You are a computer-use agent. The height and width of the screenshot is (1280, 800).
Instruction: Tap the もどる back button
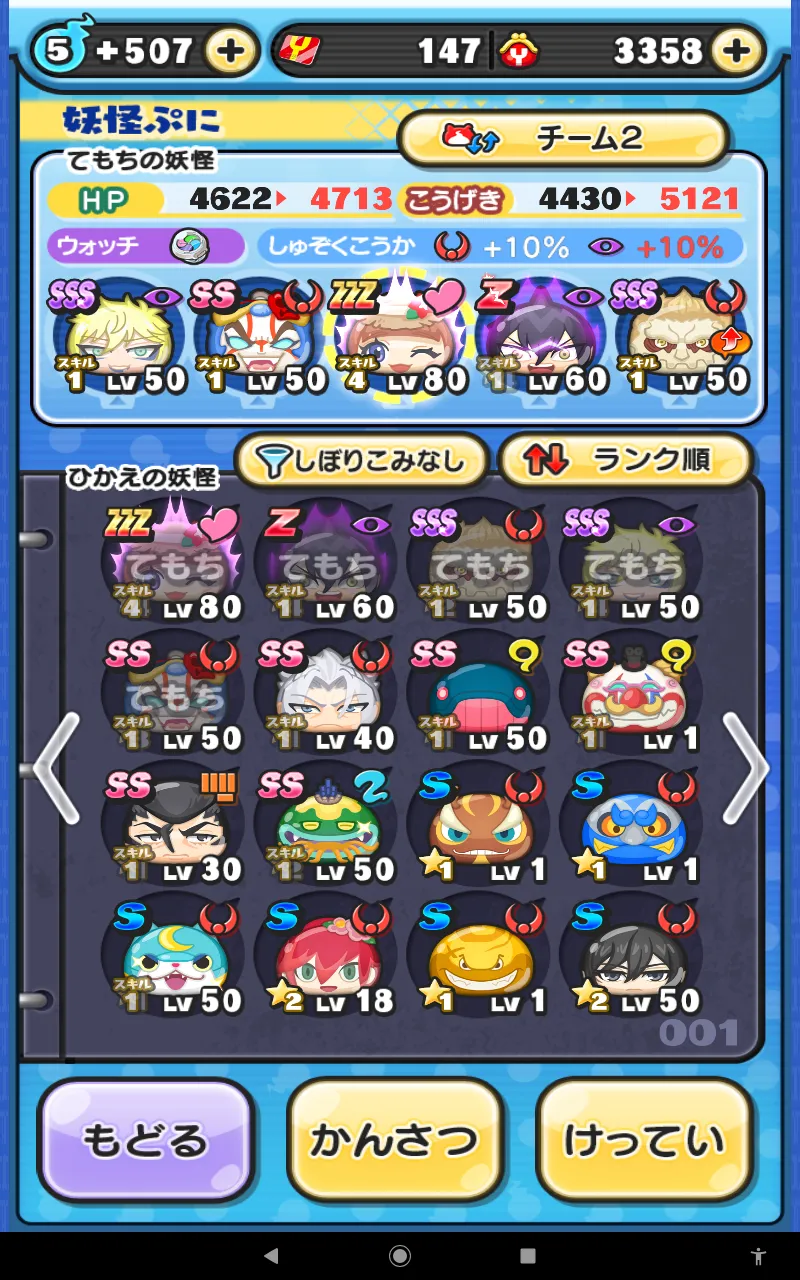point(146,1140)
